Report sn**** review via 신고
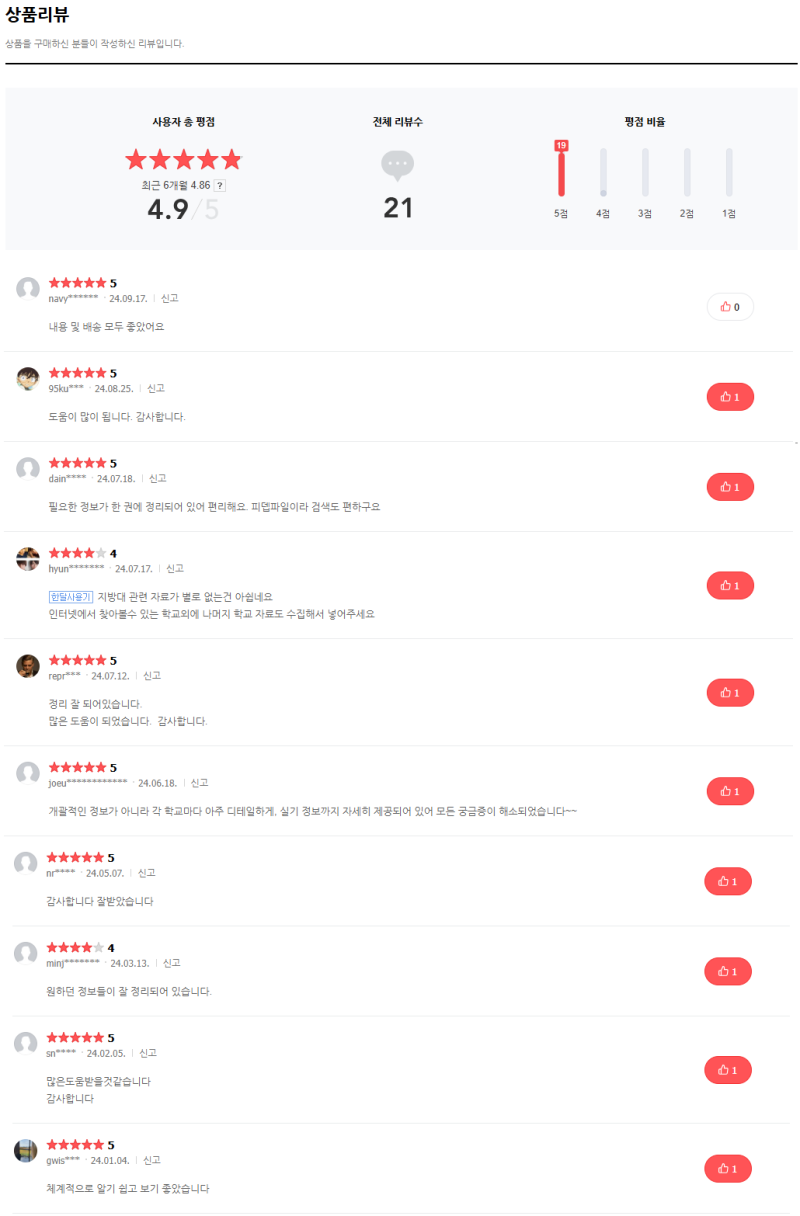The image size is (800, 1216). (148, 1053)
